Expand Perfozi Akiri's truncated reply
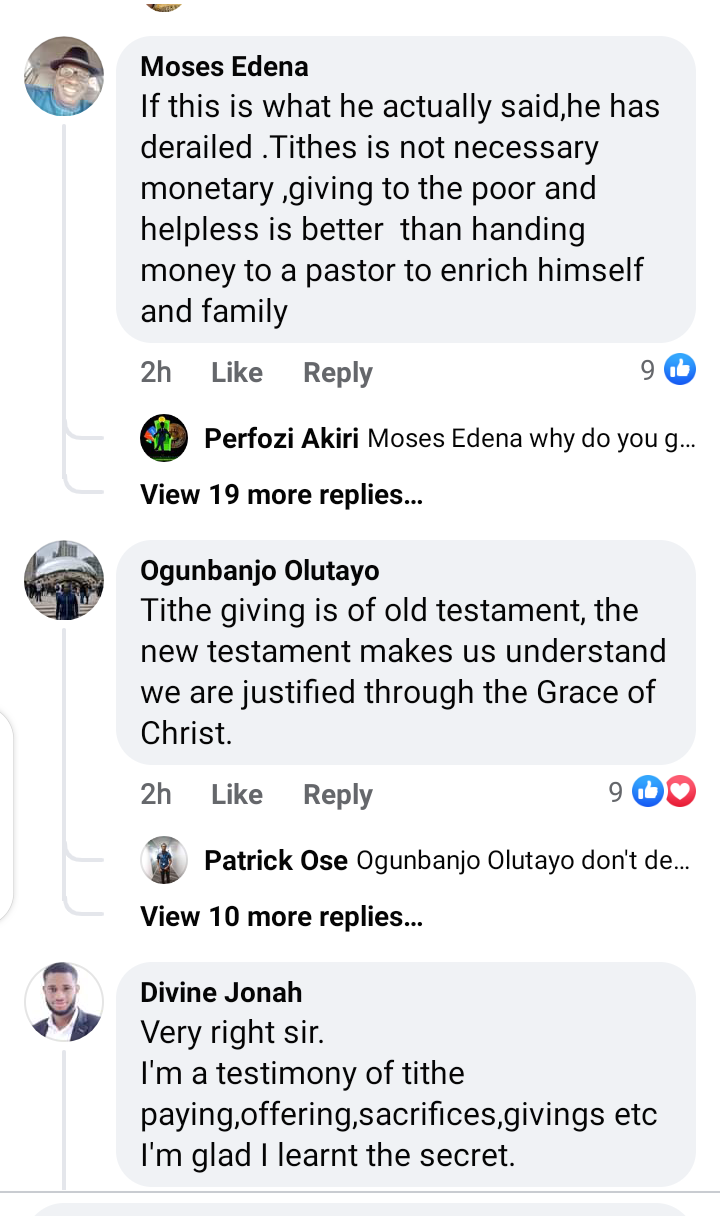 530,438
